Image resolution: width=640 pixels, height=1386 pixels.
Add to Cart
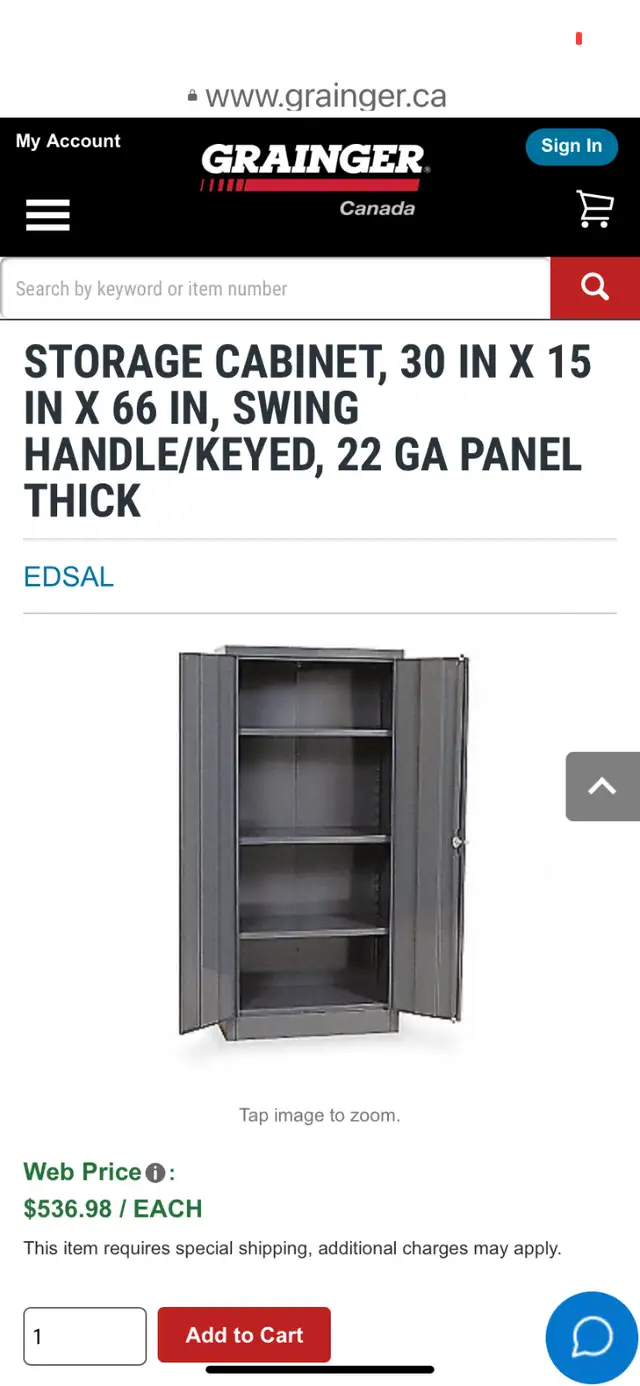point(244,1335)
